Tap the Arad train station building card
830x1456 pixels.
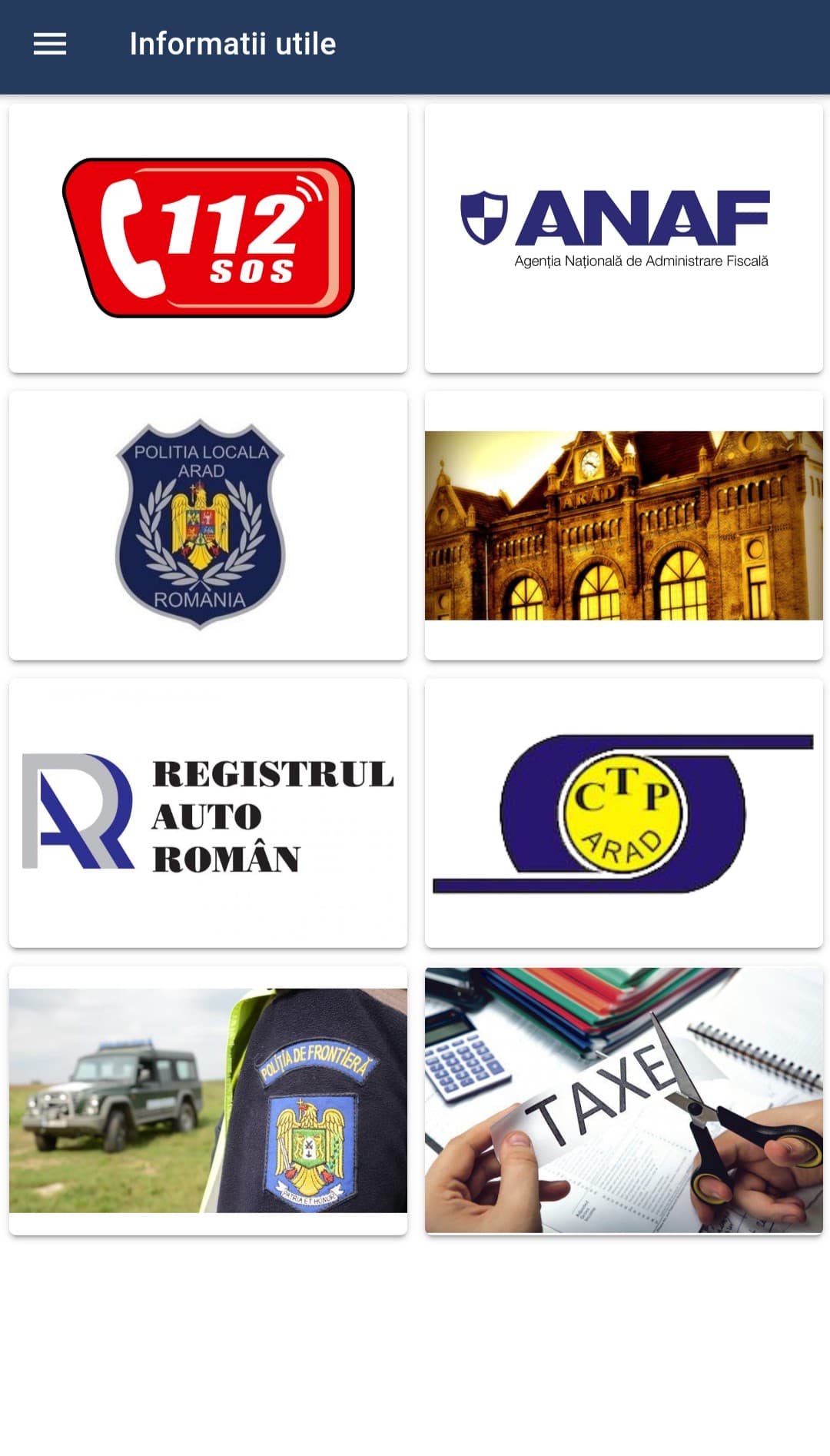pos(623,525)
